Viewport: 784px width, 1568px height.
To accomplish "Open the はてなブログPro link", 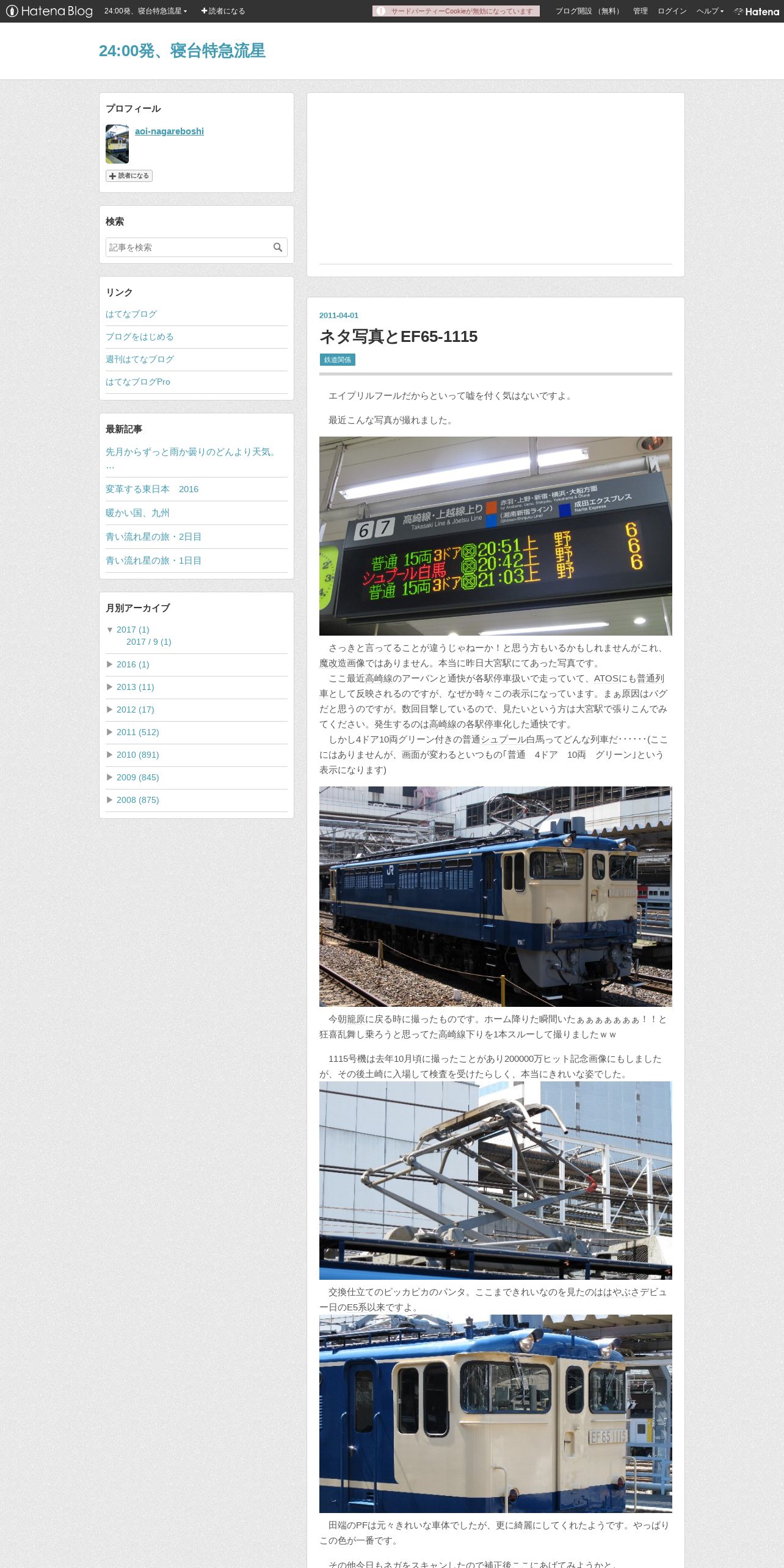I will (x=138, y=382).
